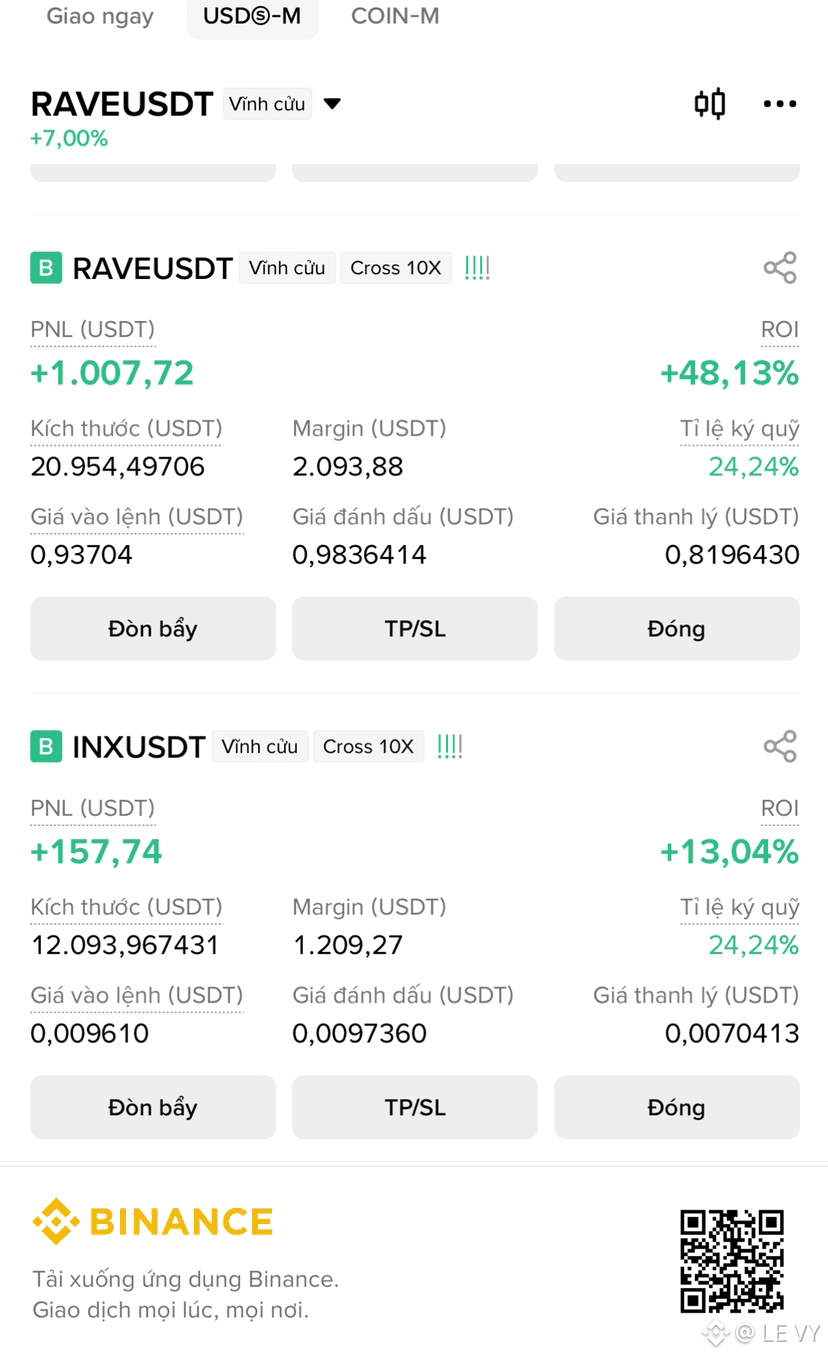
Task: Open the candlestick chart icon
Action: click(x=710, y=104)
